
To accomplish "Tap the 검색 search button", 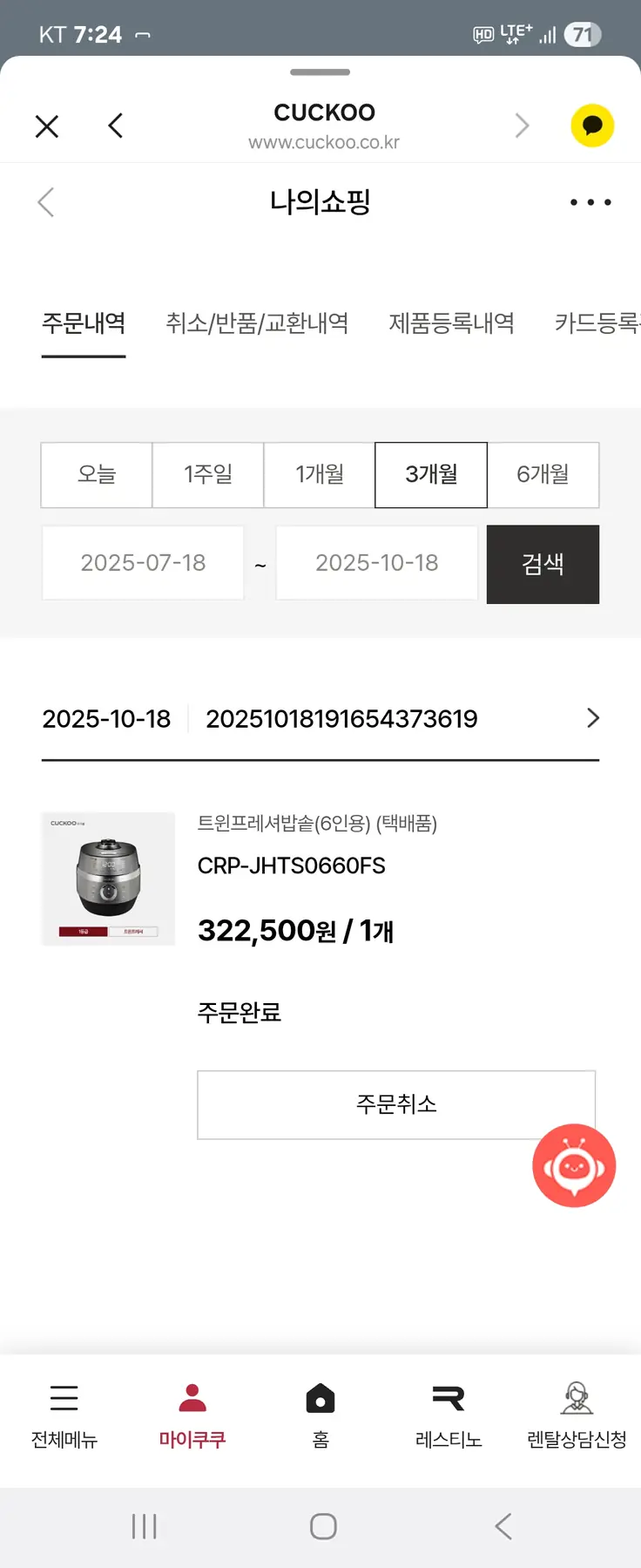I will point(543,564).
